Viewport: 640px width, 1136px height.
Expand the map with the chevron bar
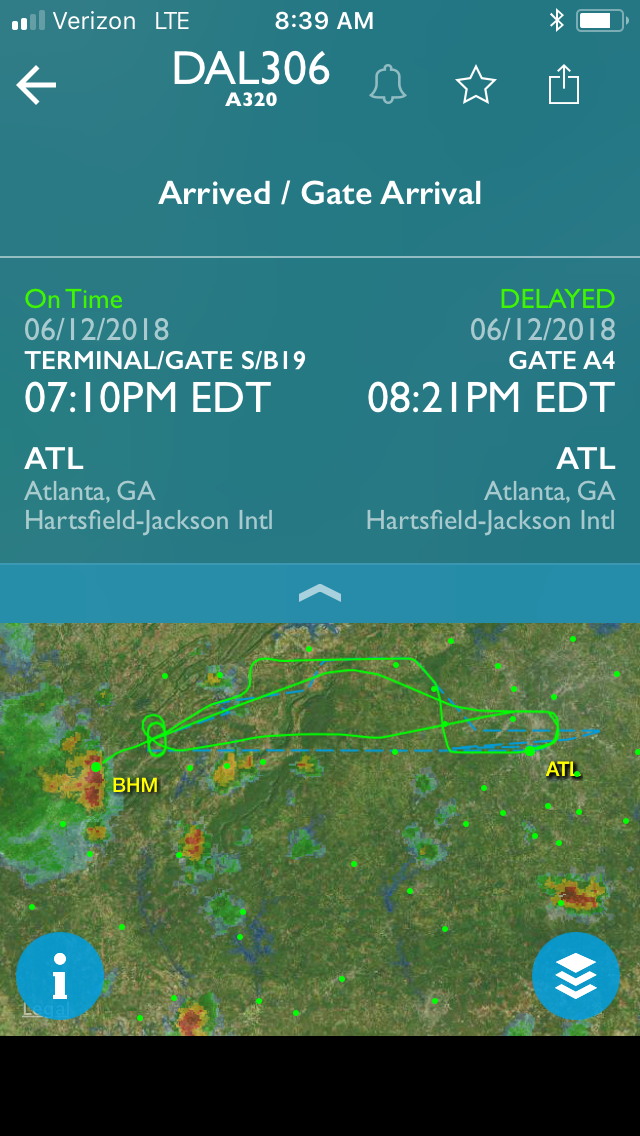[x=320, y=594]
